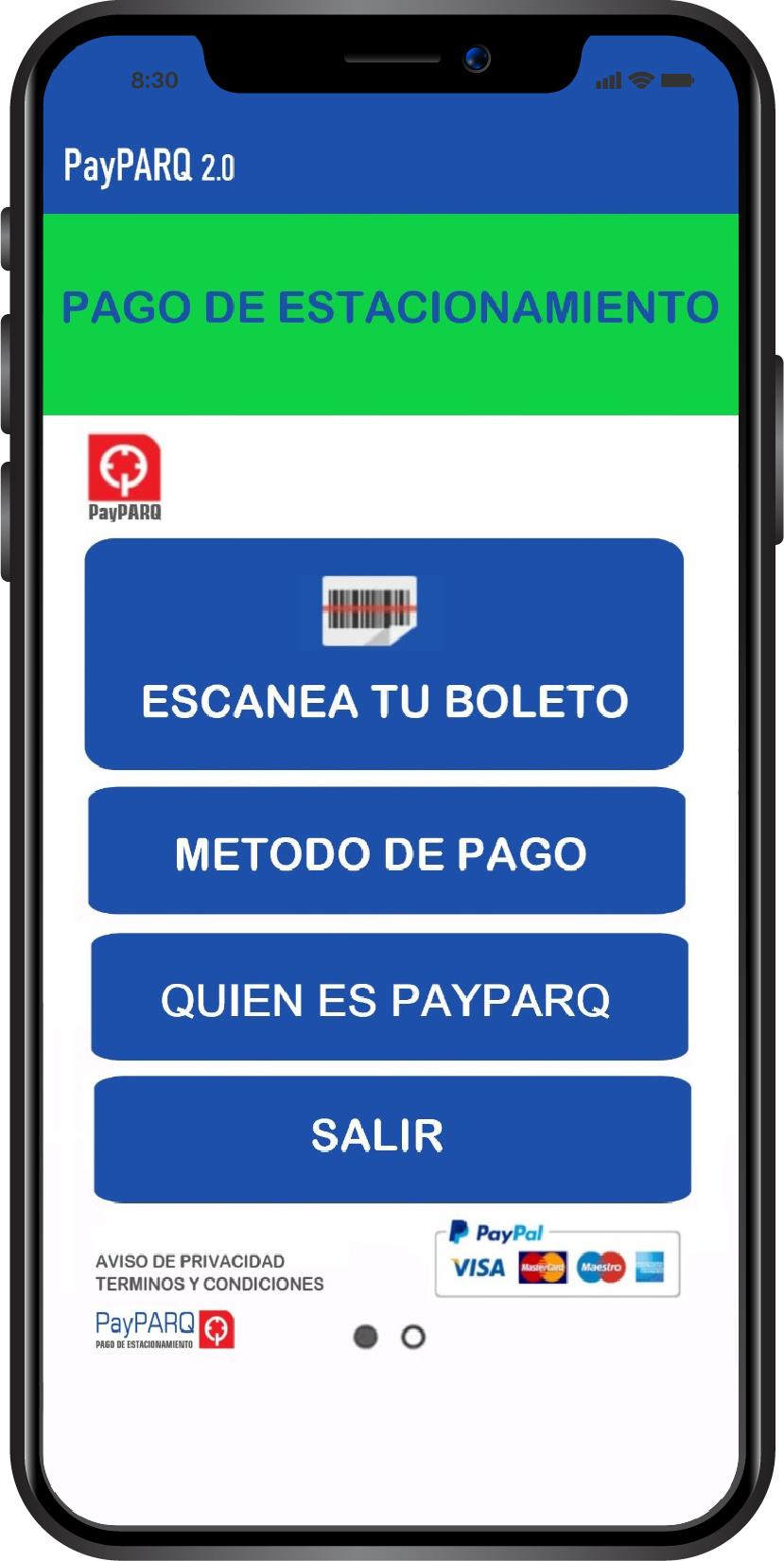Tap Salir to exit
Screen dimensions: 784x1561
(392, 1138)
